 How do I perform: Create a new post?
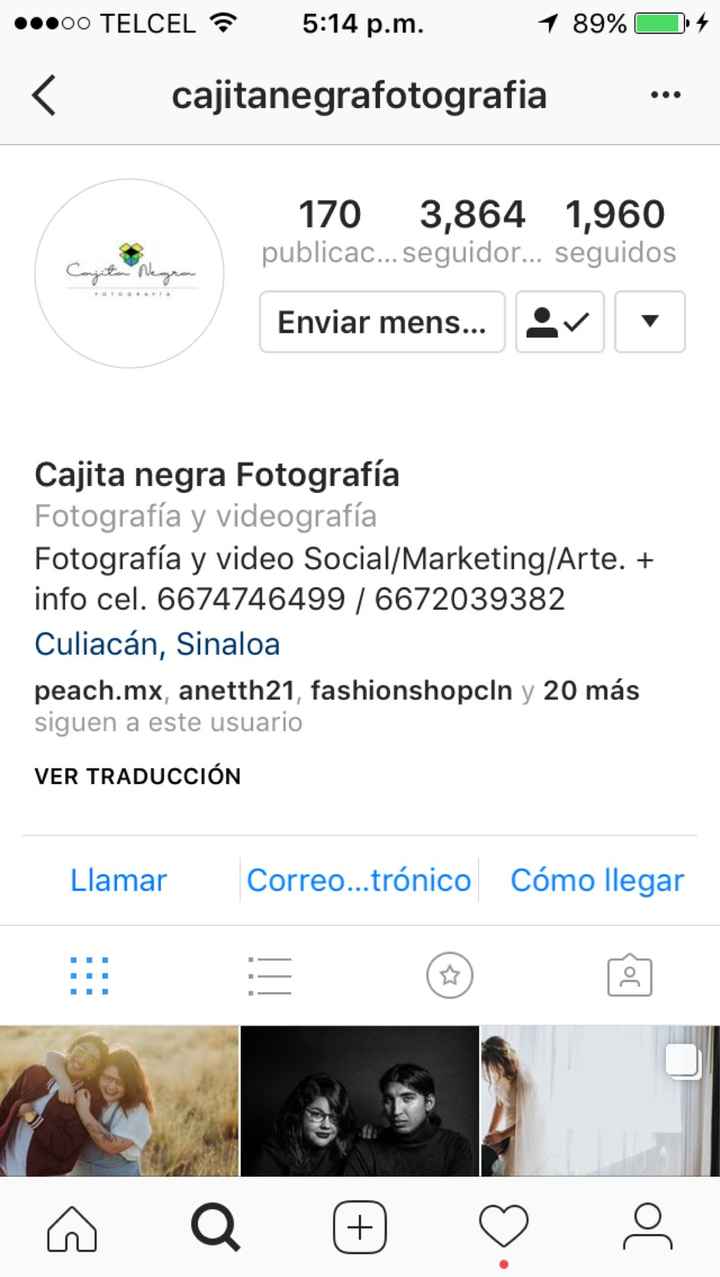pyautogui.click(x=360, y=1225)
